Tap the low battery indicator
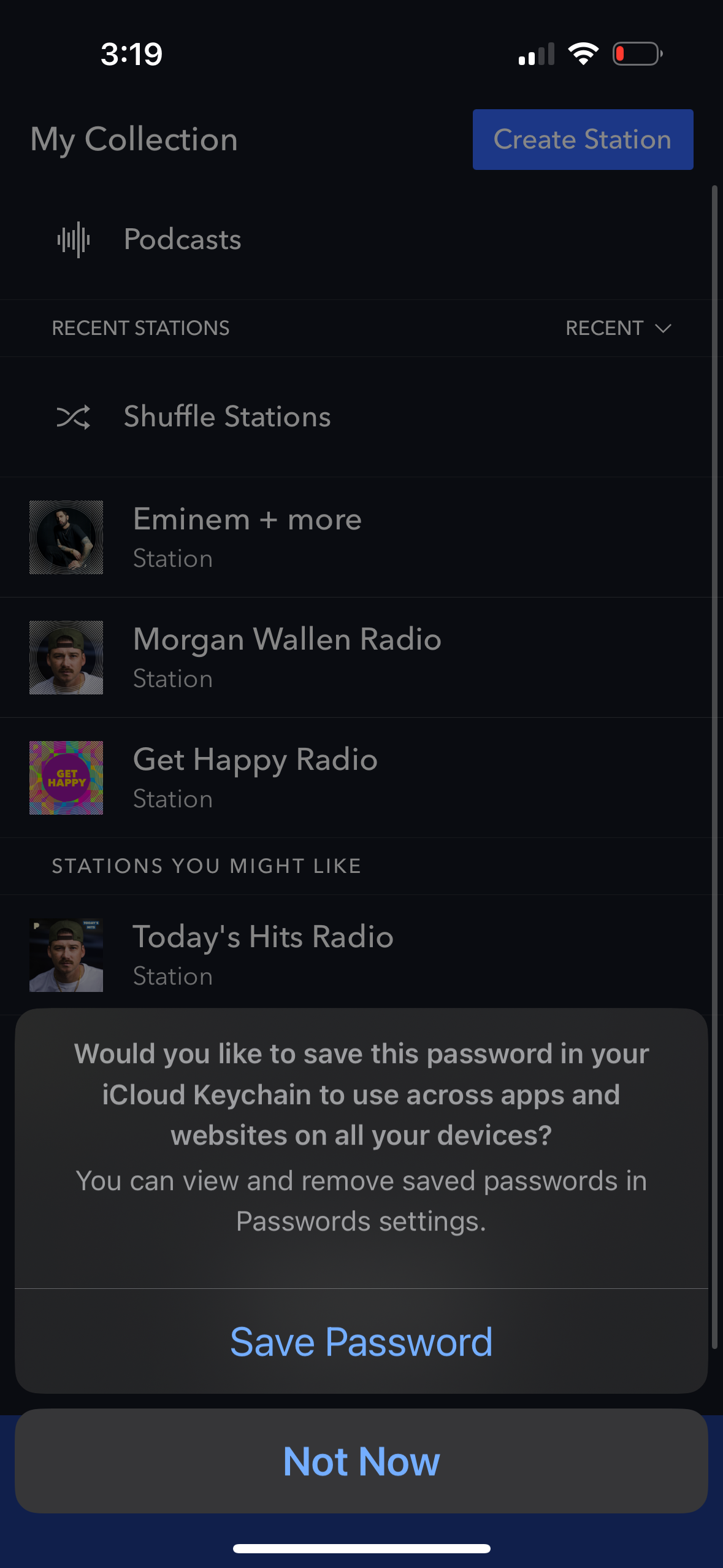Screen dimensions: 723x1568 point(636,53)
